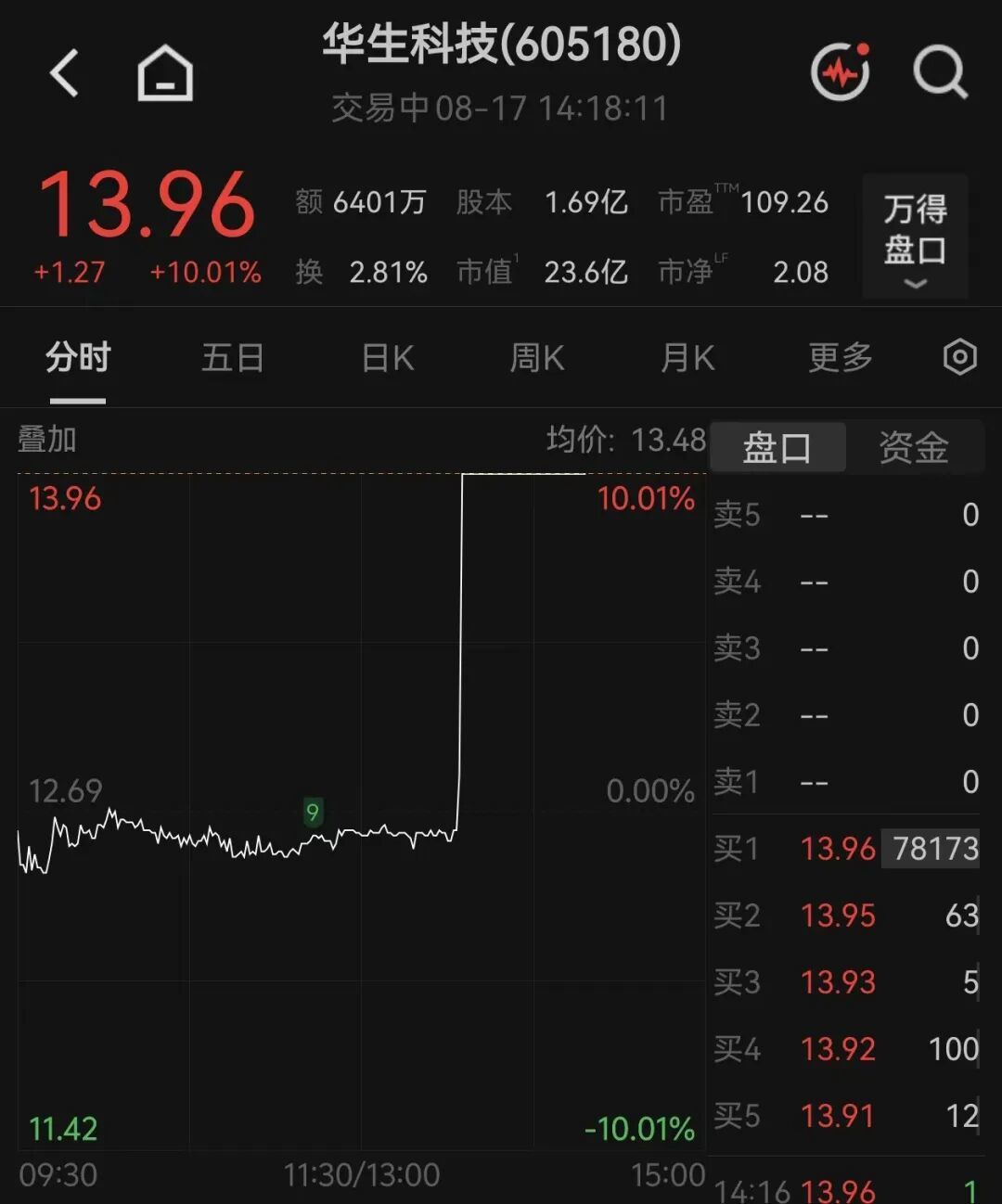Select the 盘口 order book tab
1002x1204 pixels.
click(x=777, y=447)
